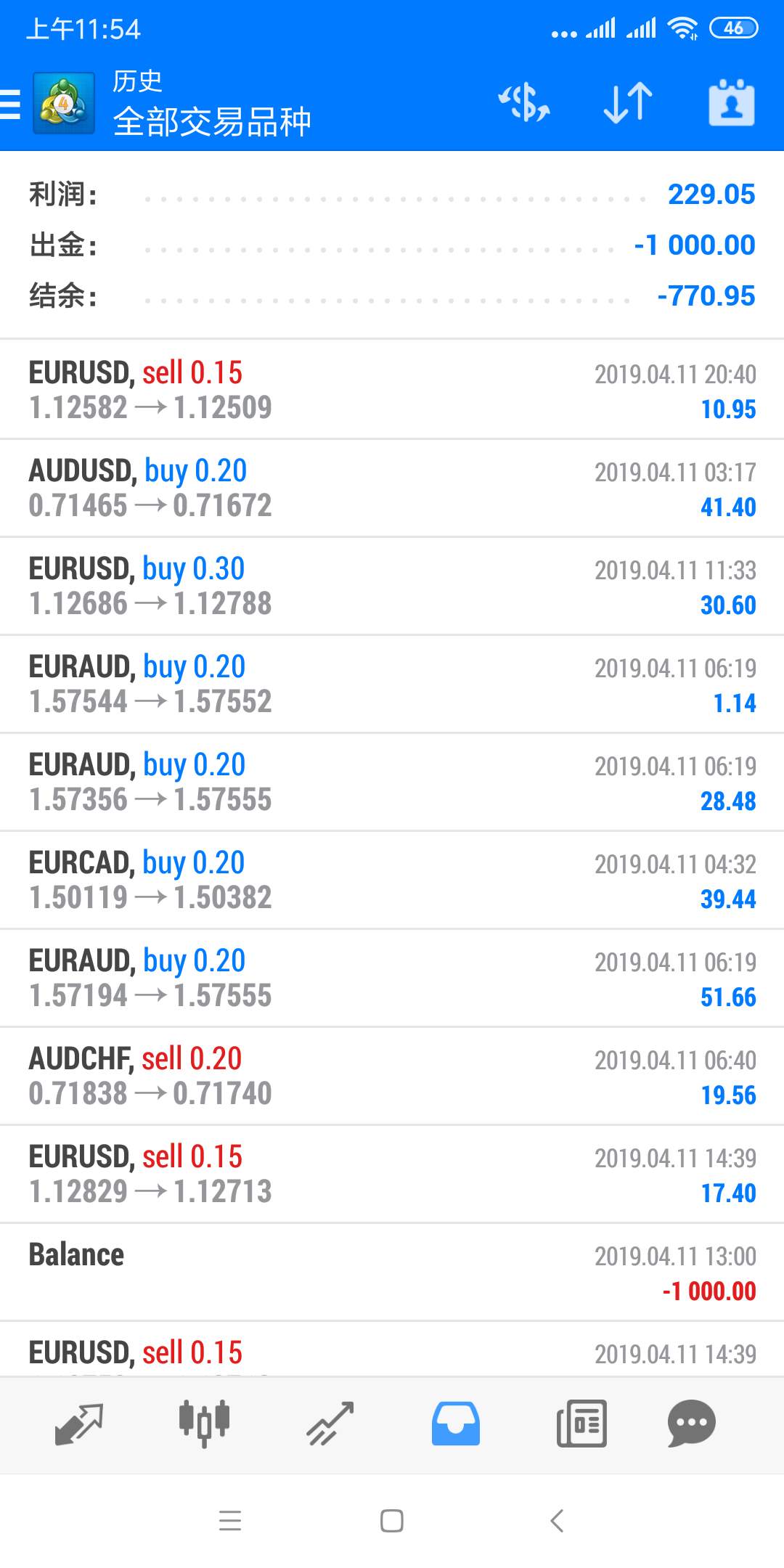Tap the system back button
Image resolution: width=784 pixels, height=1568 pixels.
(x=557, y=1520)
